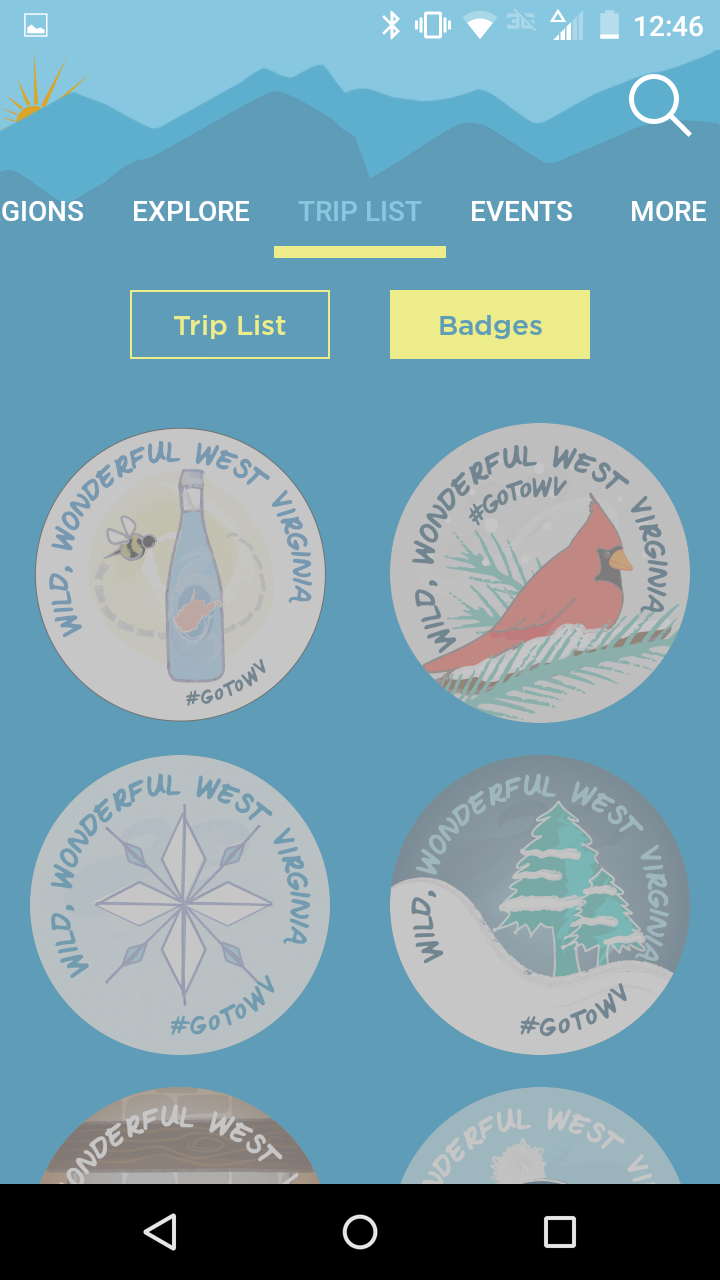Viewport: 720px width, 1280px height.
Task: Go to the Events tab
Action: (x=521, y=212)
